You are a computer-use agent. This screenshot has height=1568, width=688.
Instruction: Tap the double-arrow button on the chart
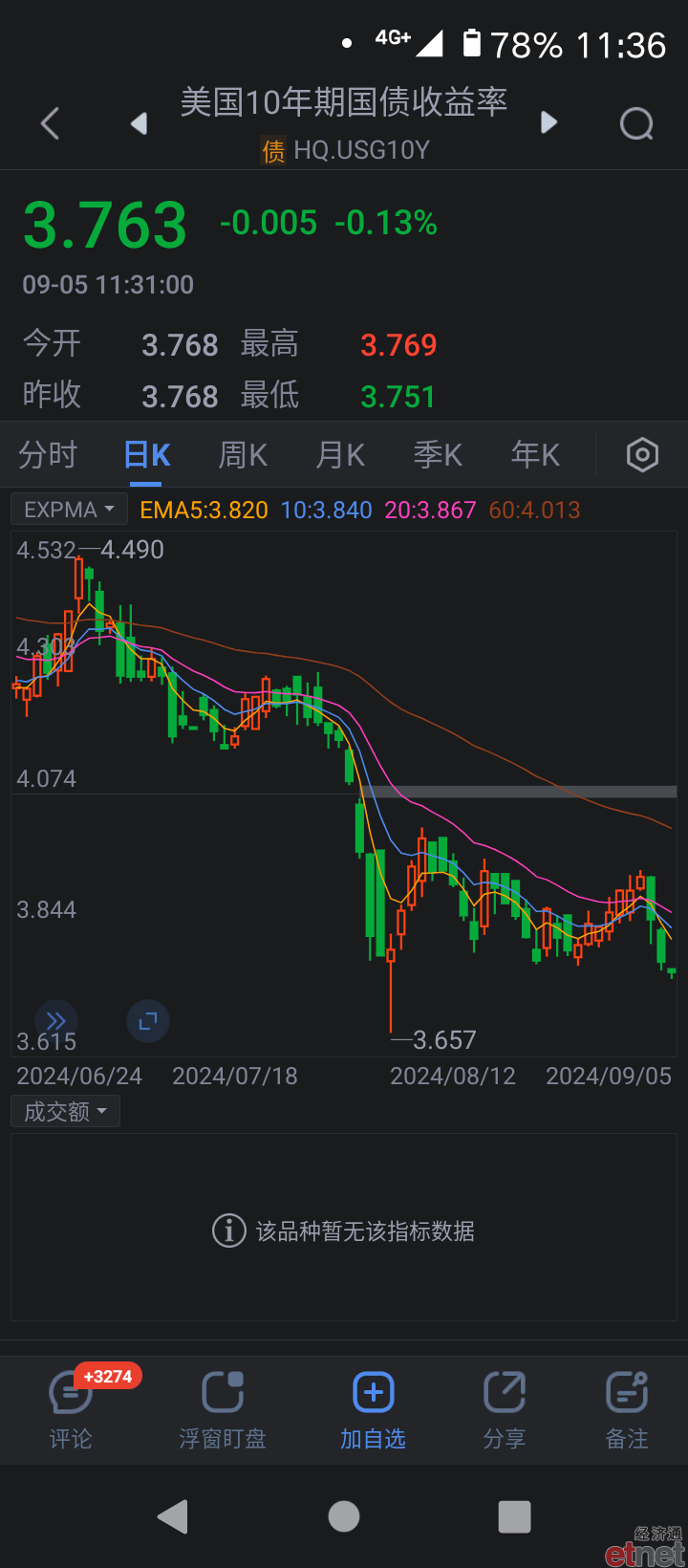[x=56, y=1021]
